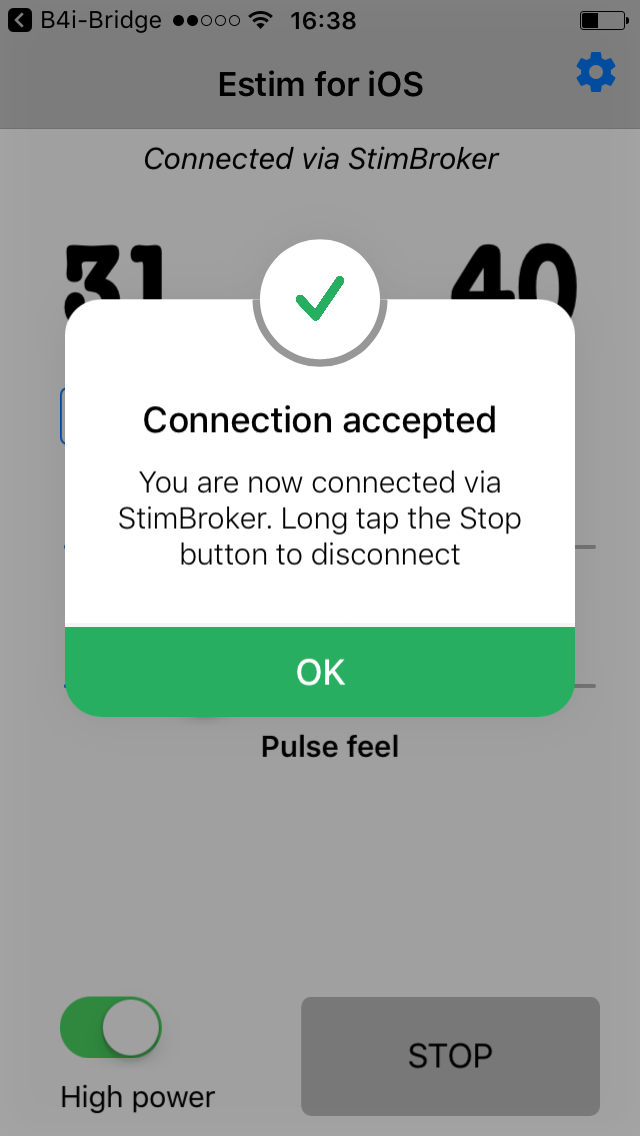Turn off the High power switch
Viewport: 640px width, 1136px height.
point(110,1027)
